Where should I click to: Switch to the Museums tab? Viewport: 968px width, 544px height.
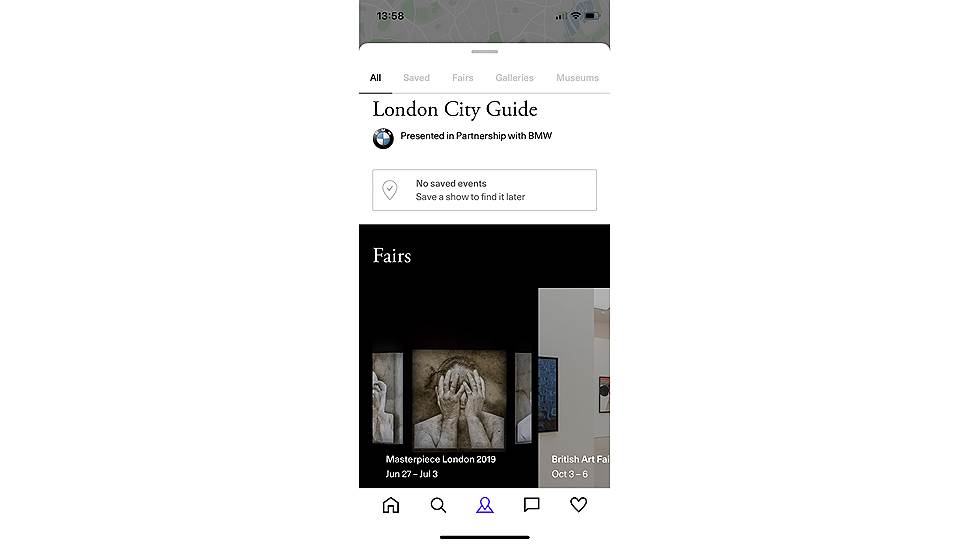click(577, 78)
